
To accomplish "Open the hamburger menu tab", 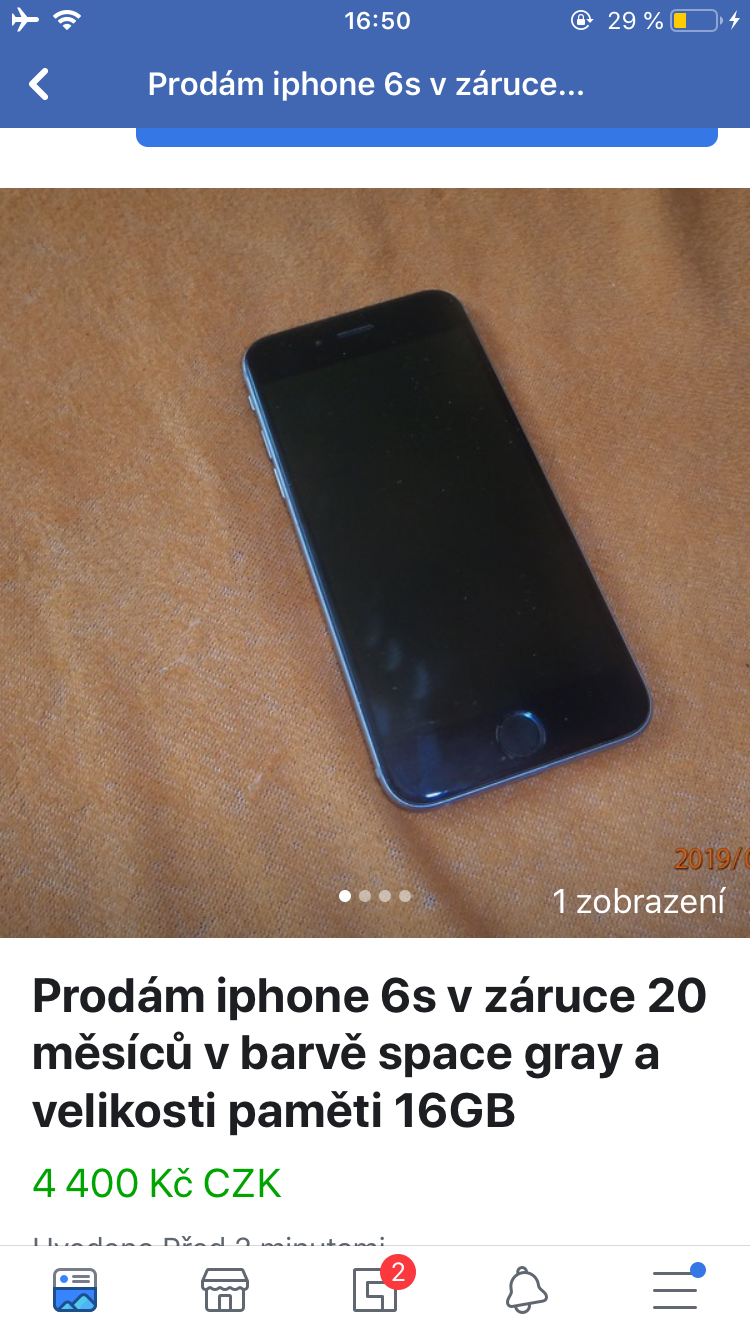I will (675, 1290).
